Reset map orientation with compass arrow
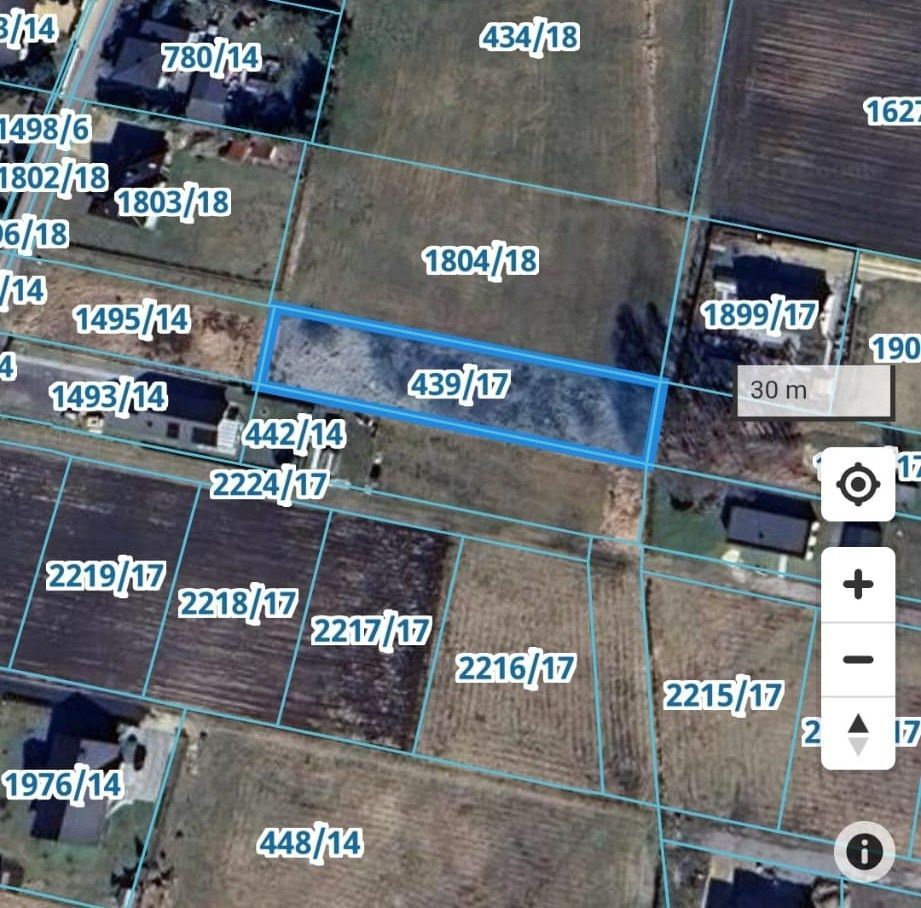 pyautogui.click(x=857, y=733)
